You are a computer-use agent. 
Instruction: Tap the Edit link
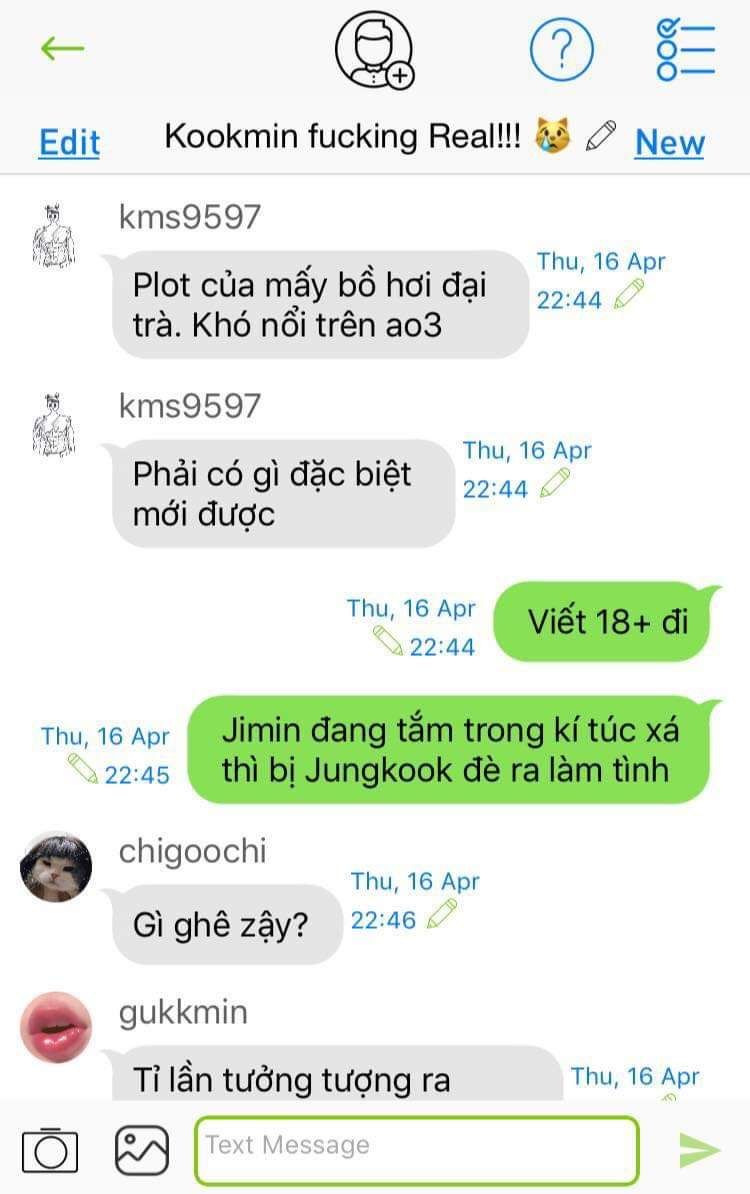click(x=69, y=142)
